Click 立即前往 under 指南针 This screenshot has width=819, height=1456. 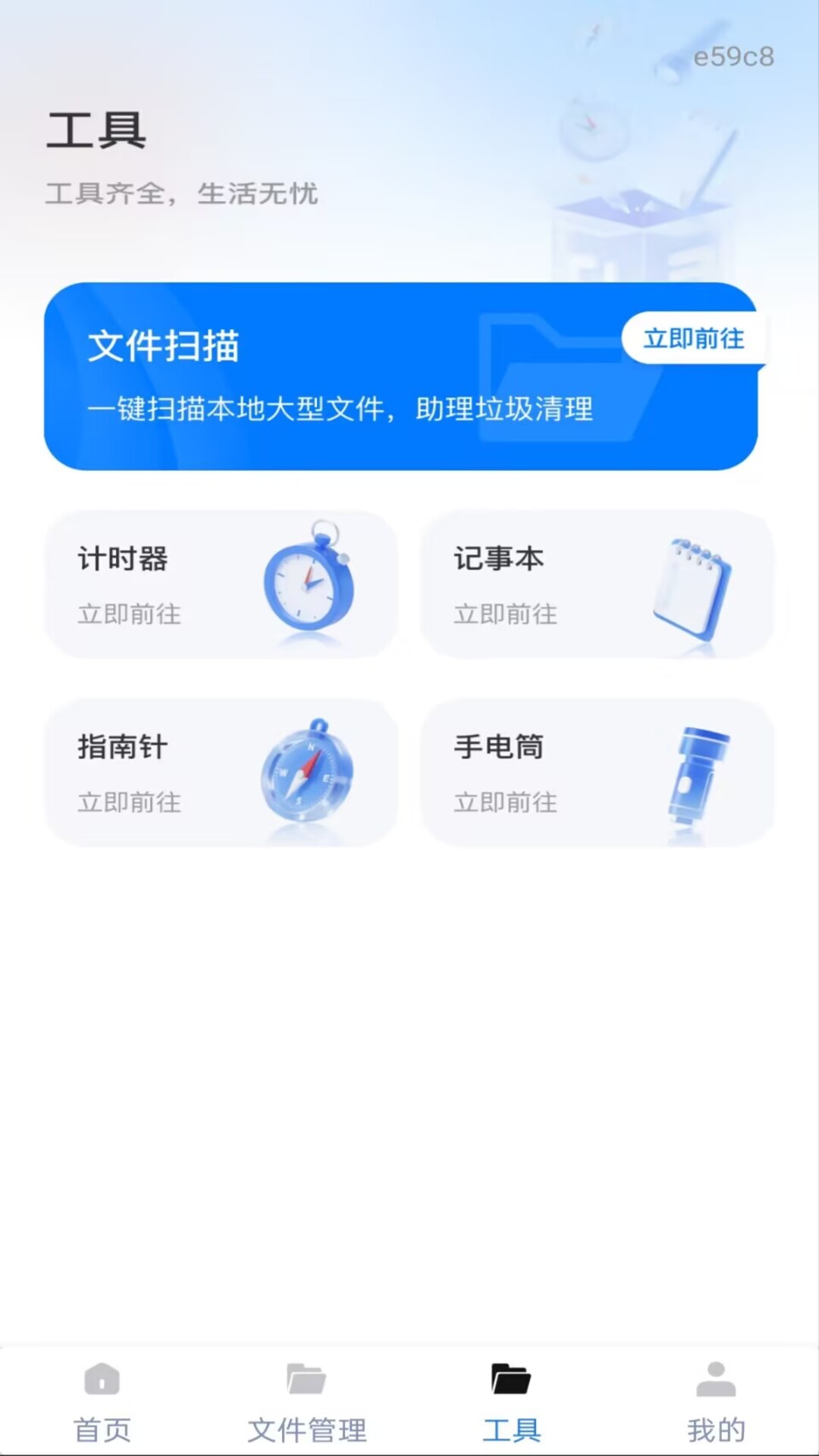[x=129, y=804]
